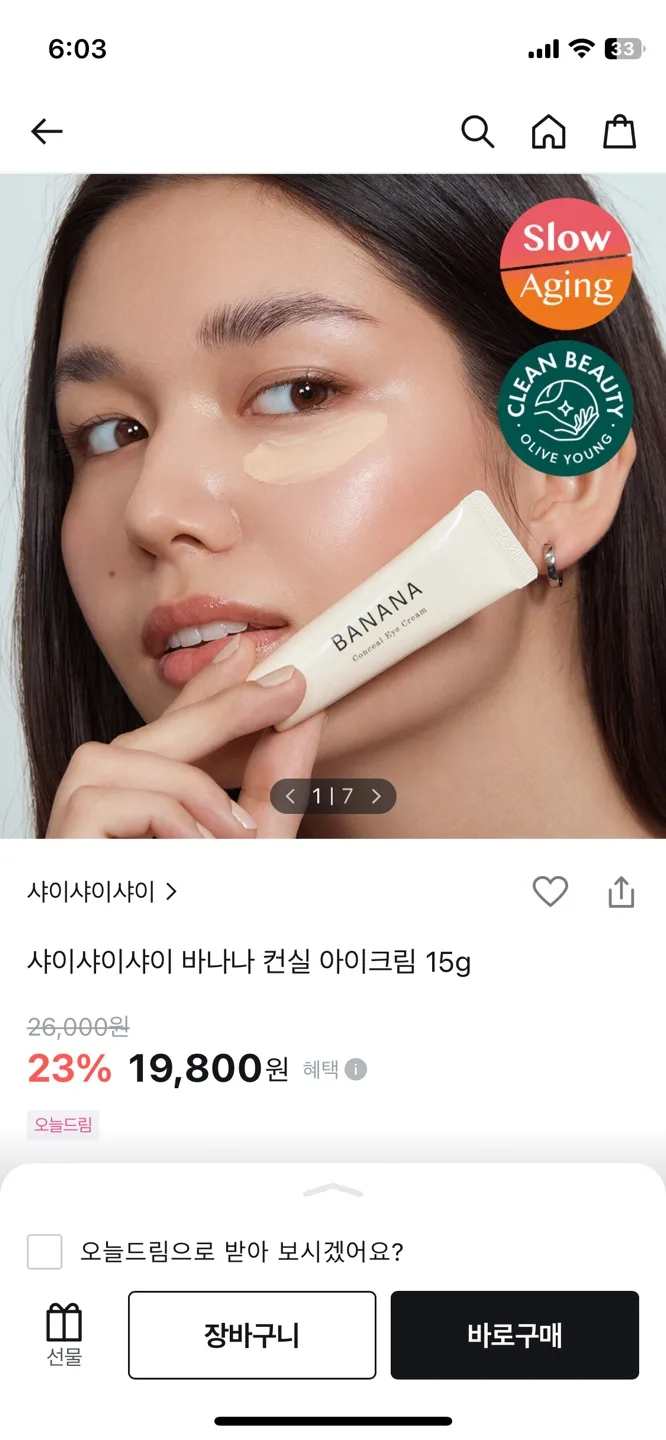This screenshot has width=666, height=1440.
Task: Open the shopping bag icon
Action: 619,131
